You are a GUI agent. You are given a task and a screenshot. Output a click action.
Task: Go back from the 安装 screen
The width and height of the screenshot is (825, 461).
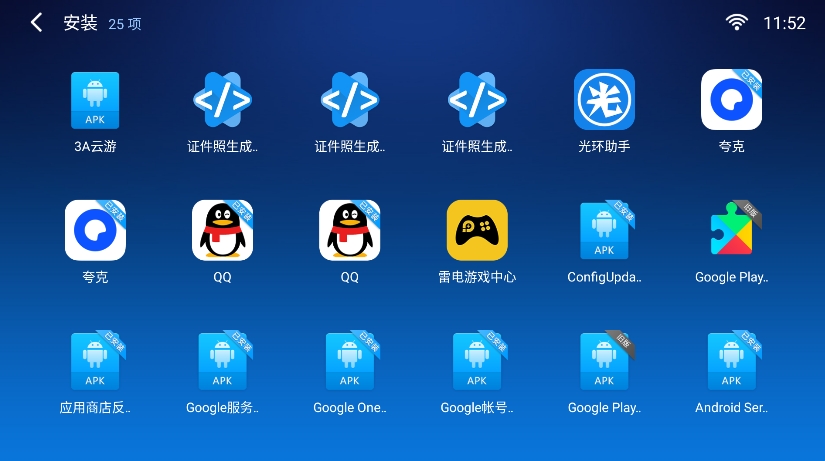pyautogui.click(x=36, y=23)
